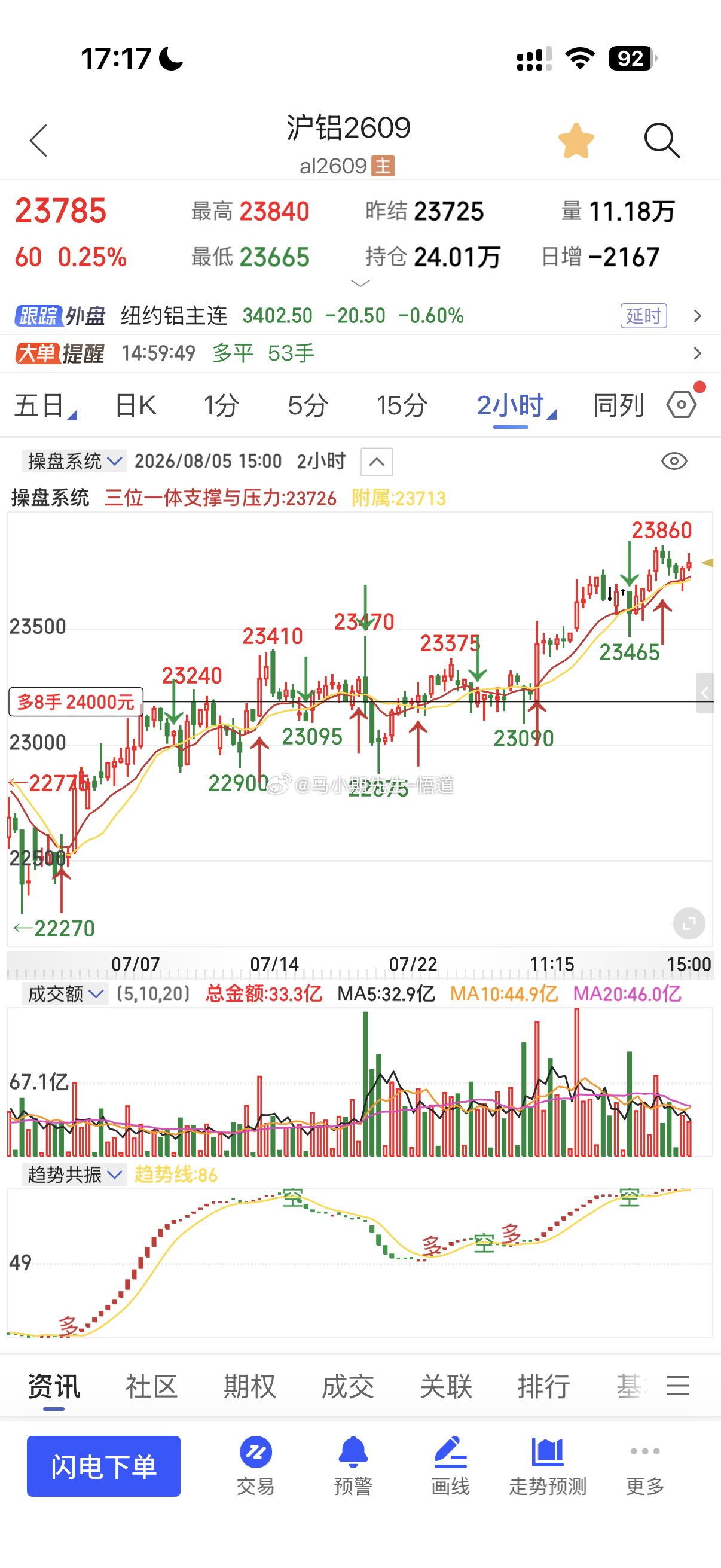Switch to the 同列 view tab
The width and height of the screenshot is (721, 1568).
click(618, 405)
